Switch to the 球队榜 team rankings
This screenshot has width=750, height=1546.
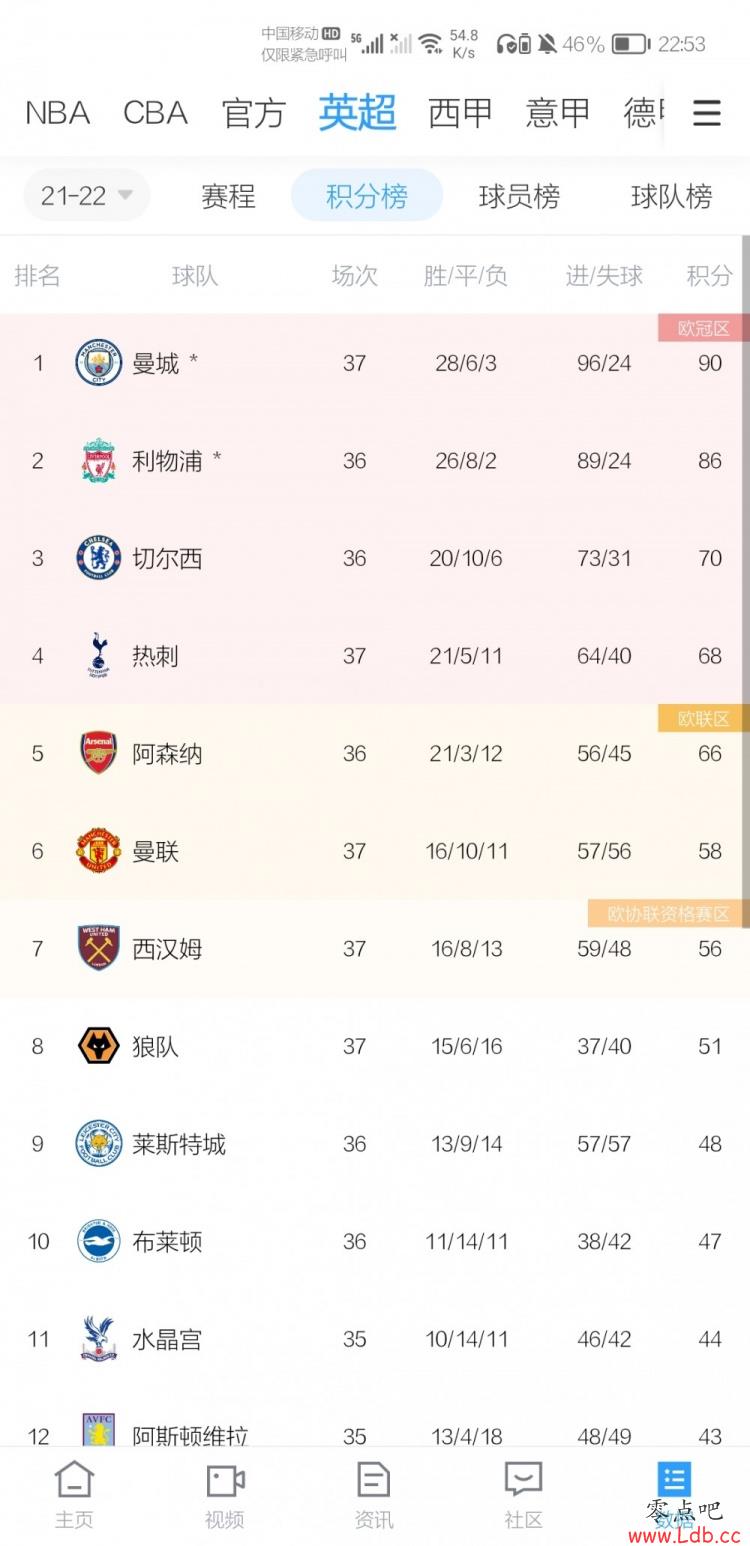pyautogui.click(x=671, y=196)
